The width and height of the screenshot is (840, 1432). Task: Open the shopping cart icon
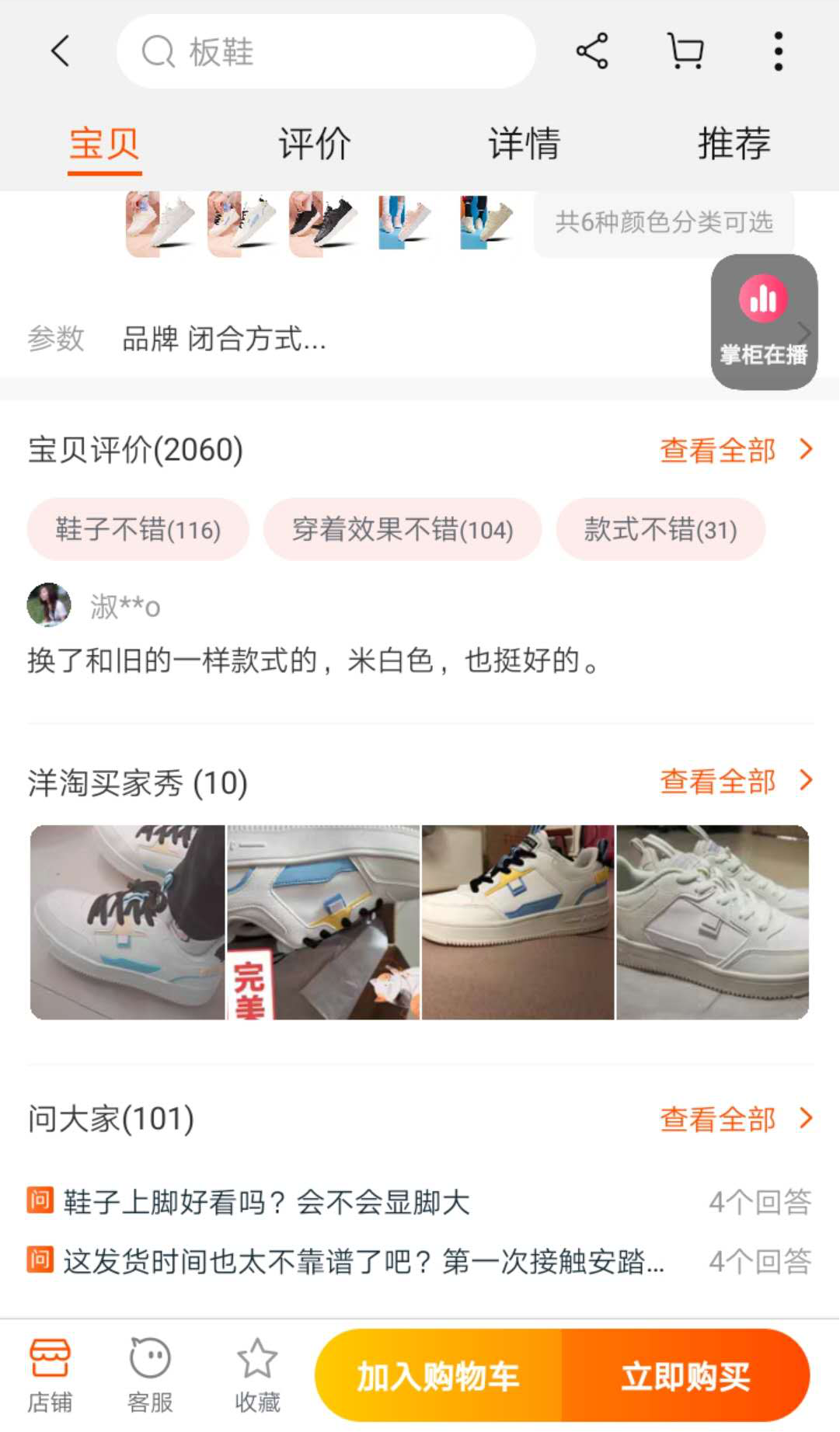tap(685, 52)
